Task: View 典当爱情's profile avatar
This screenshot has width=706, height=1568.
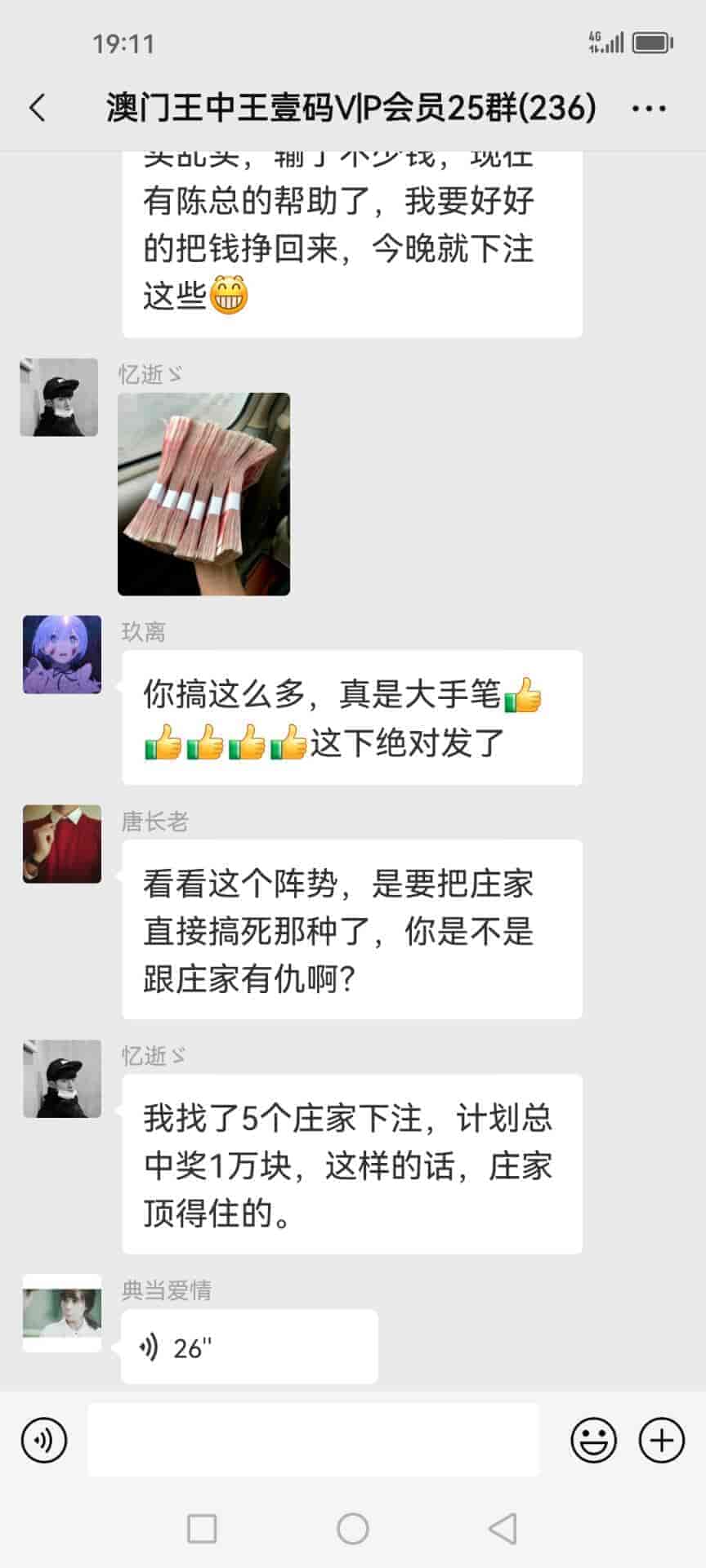Action: pyautogui.click(x=62, y=1312)
